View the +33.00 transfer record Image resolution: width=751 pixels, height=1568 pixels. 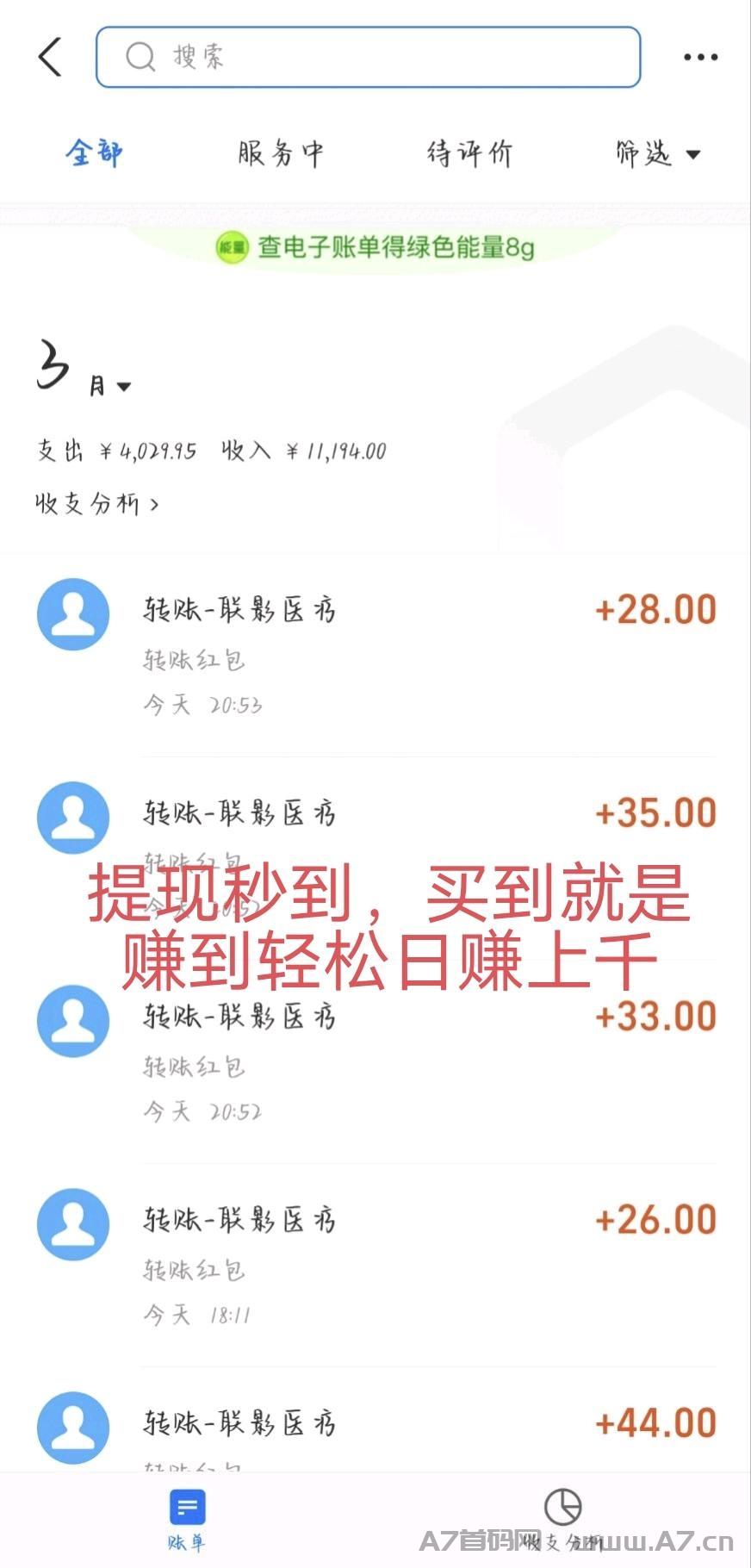click(x=375, y=1061)
